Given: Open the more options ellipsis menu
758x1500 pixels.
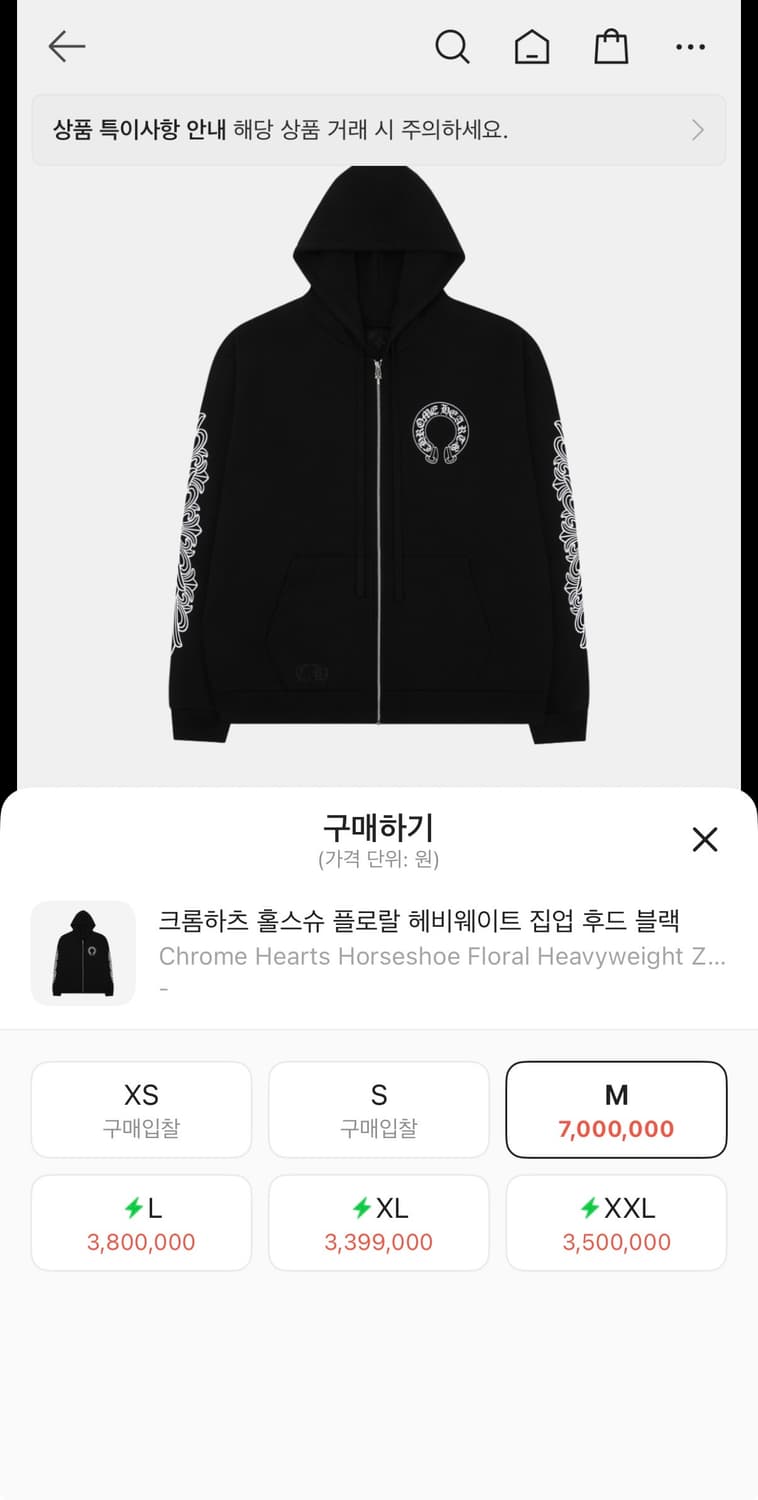Looking at the screenshot, I should [690, 46].
